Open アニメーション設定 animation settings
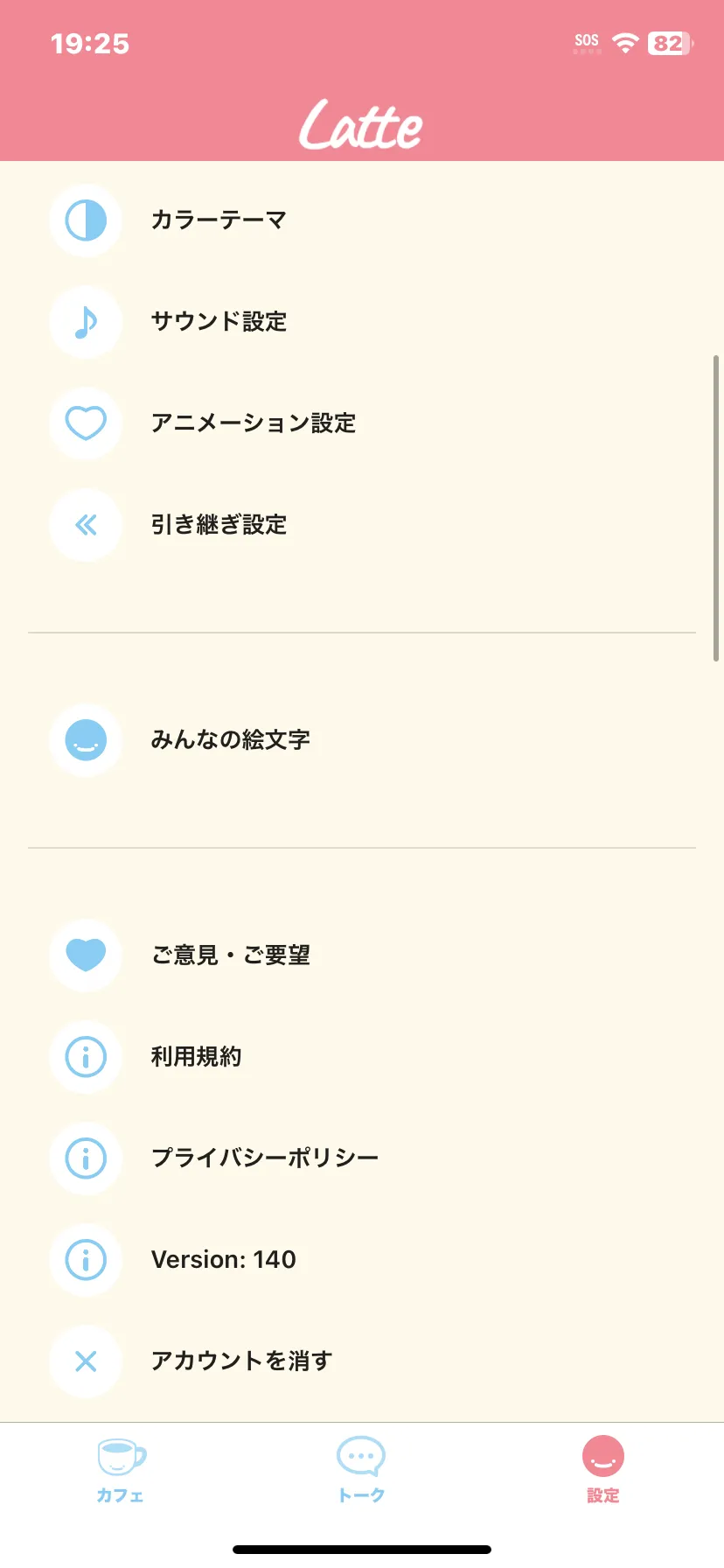This screenshot has width=724, height=1568. tap(254, 423)
